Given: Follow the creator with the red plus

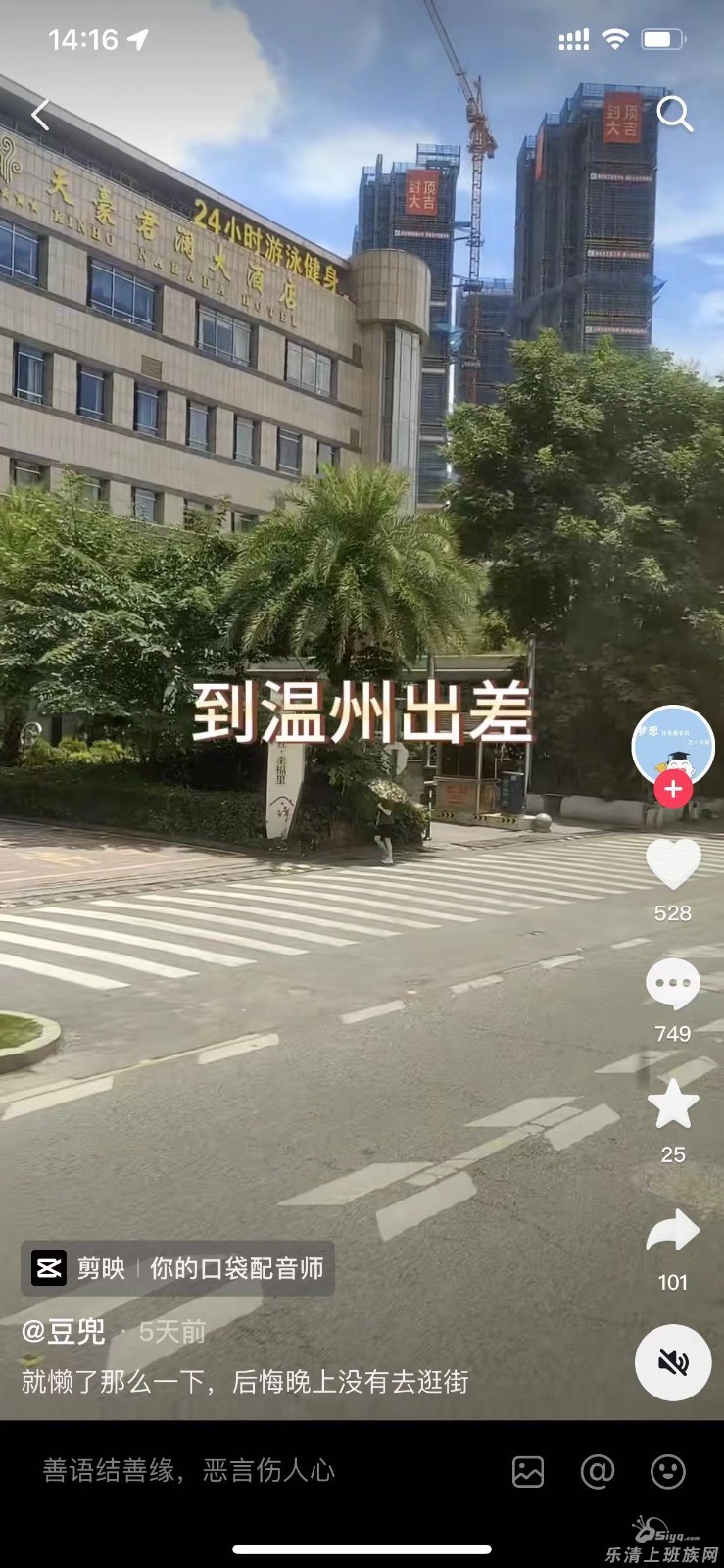Looking at the screenshot, I should pos(673,789).
